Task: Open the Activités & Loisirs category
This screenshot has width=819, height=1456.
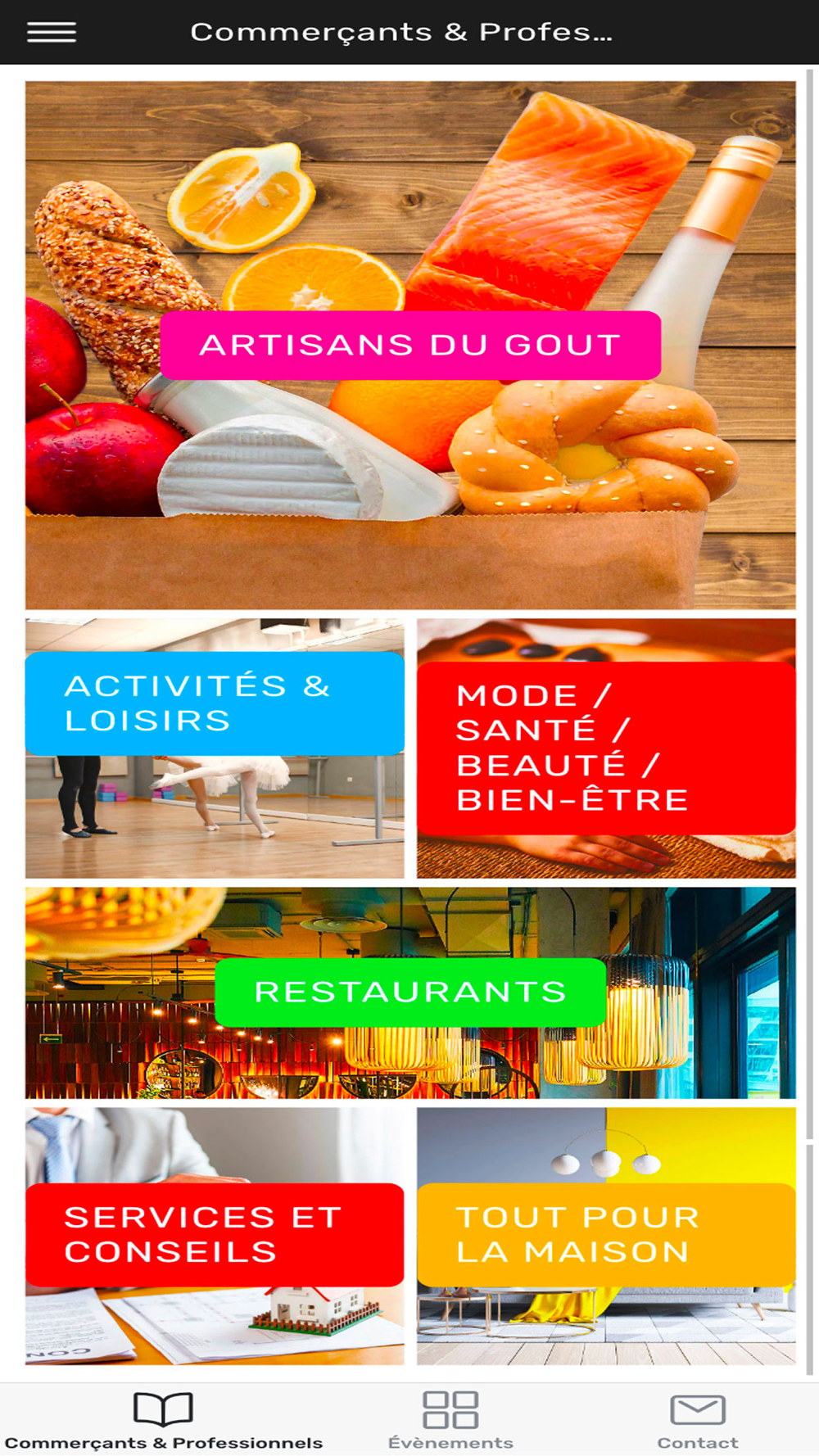Action: click(215, 704)
